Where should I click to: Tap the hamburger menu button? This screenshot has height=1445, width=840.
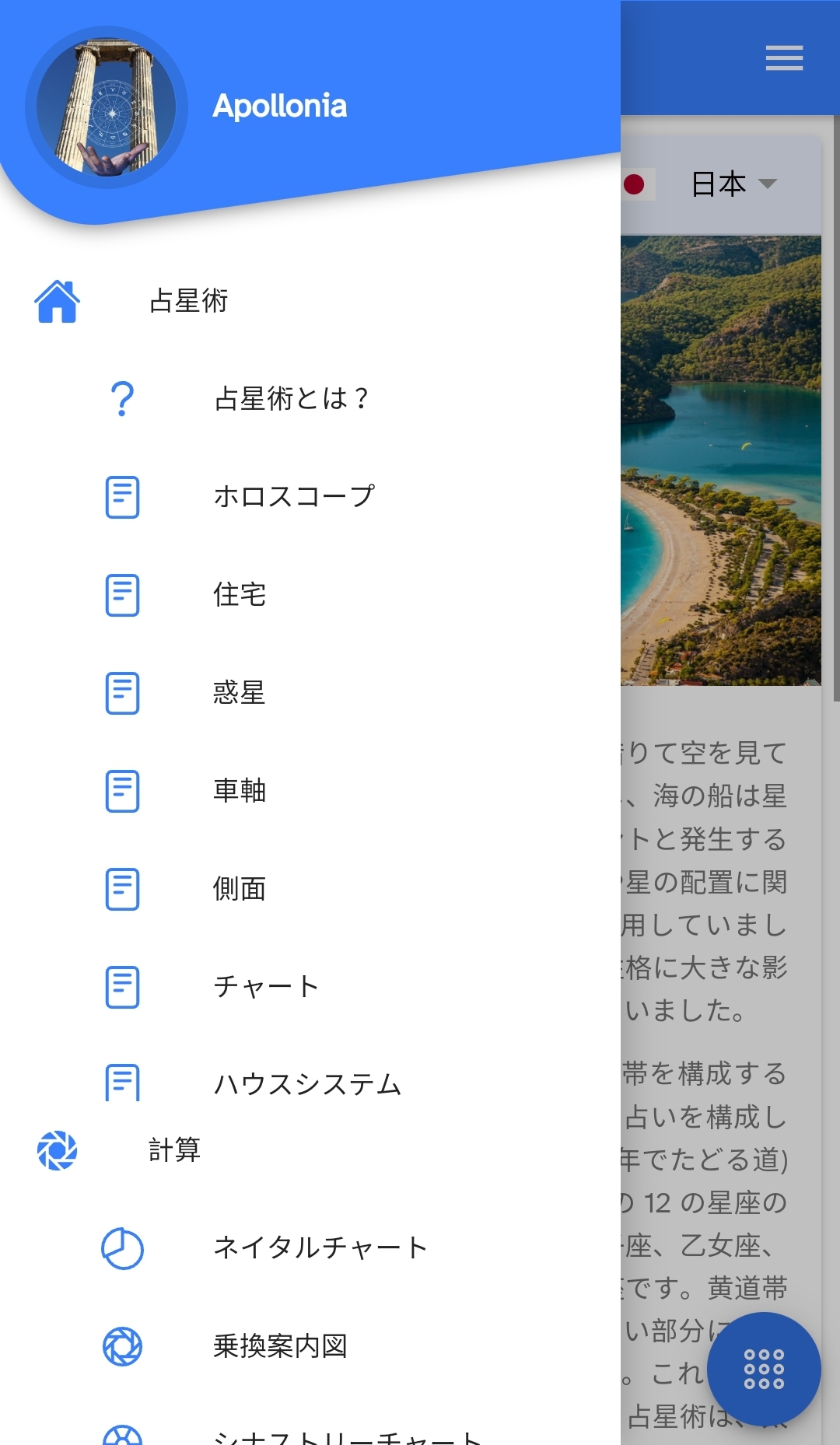tap(784, 58)
